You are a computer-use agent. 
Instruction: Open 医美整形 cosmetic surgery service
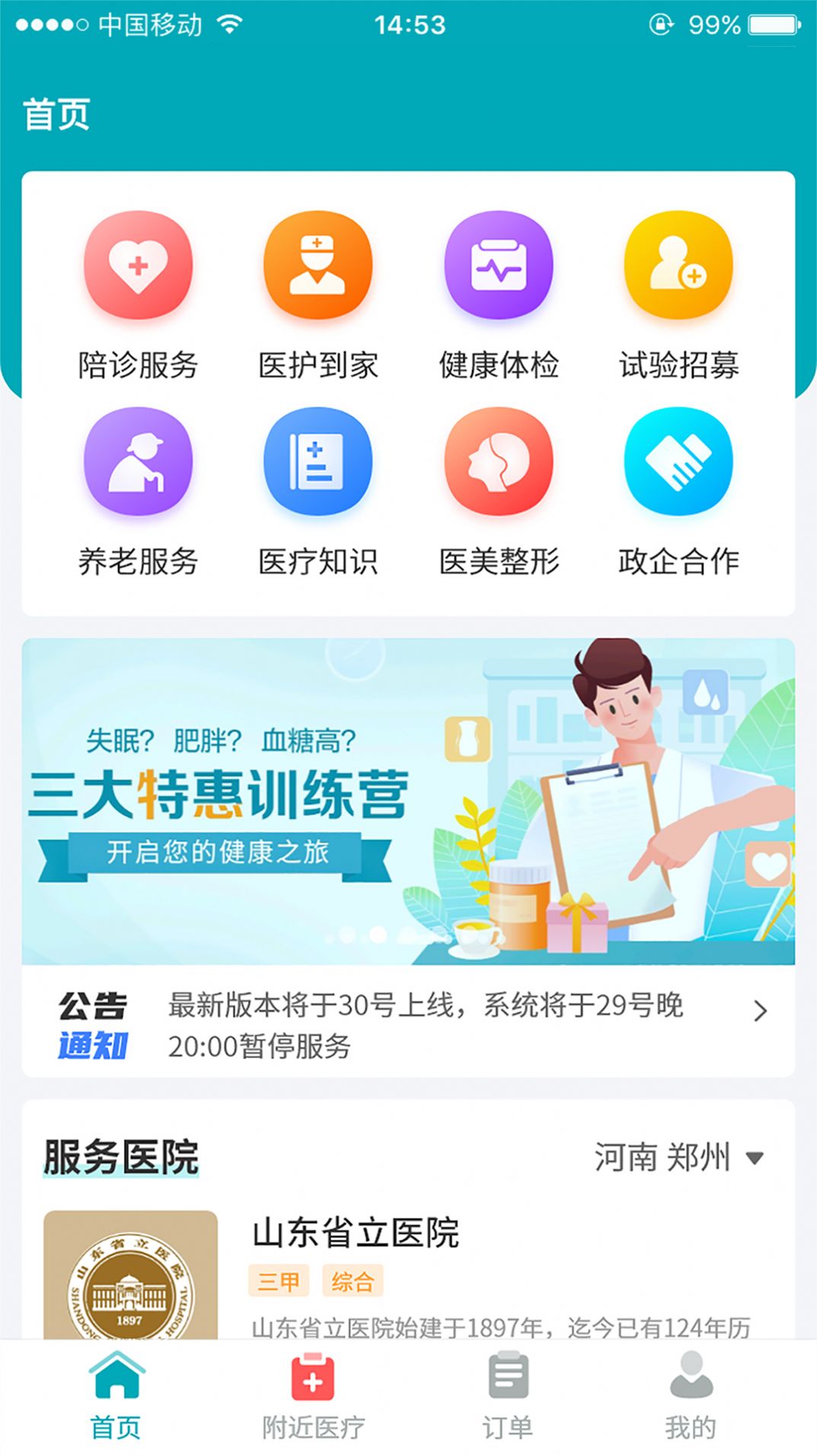(x=499, y=464)
